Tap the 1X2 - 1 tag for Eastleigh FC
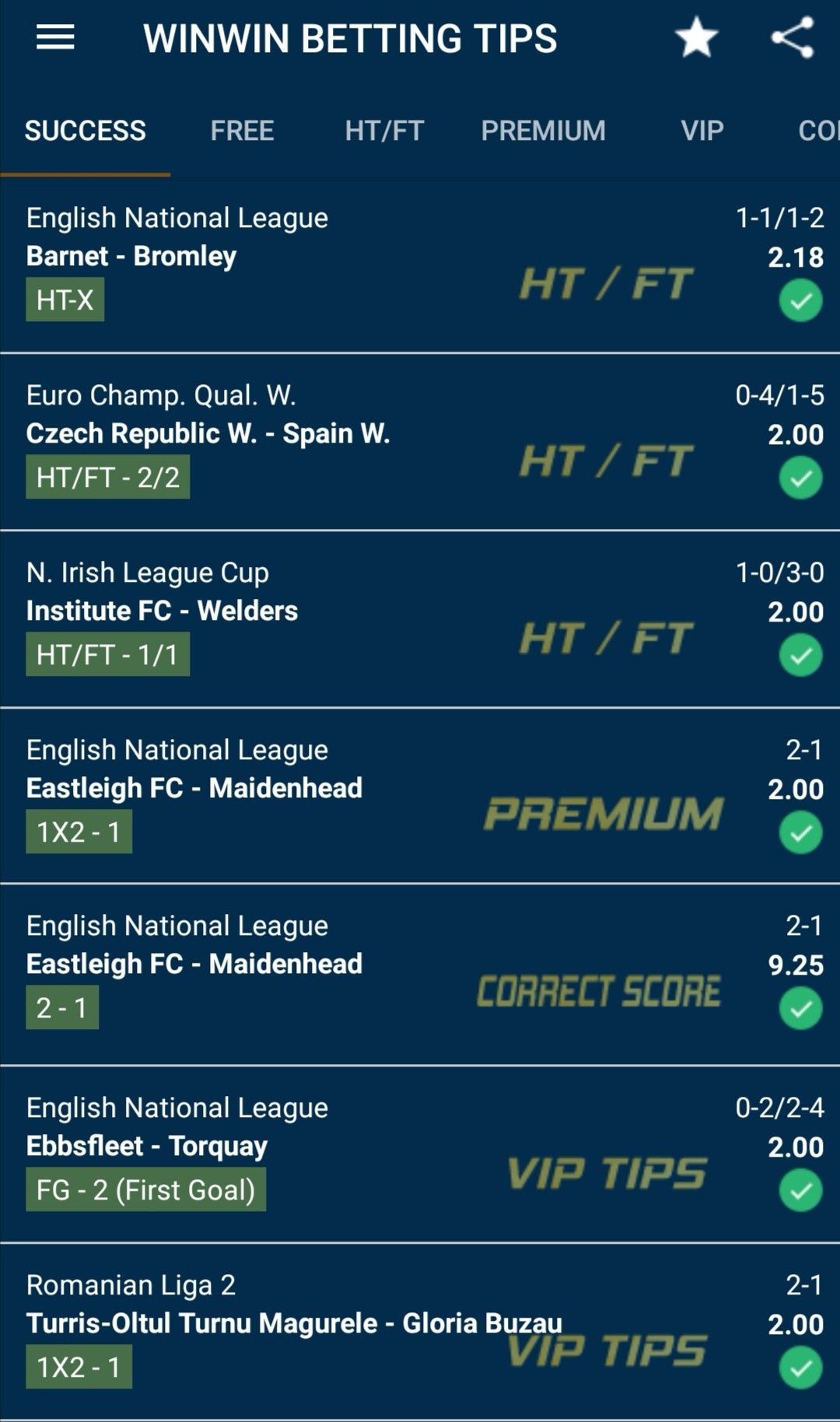Image resolution: width=840 pixels, height=1422 pixels. [x=80, y=832]
